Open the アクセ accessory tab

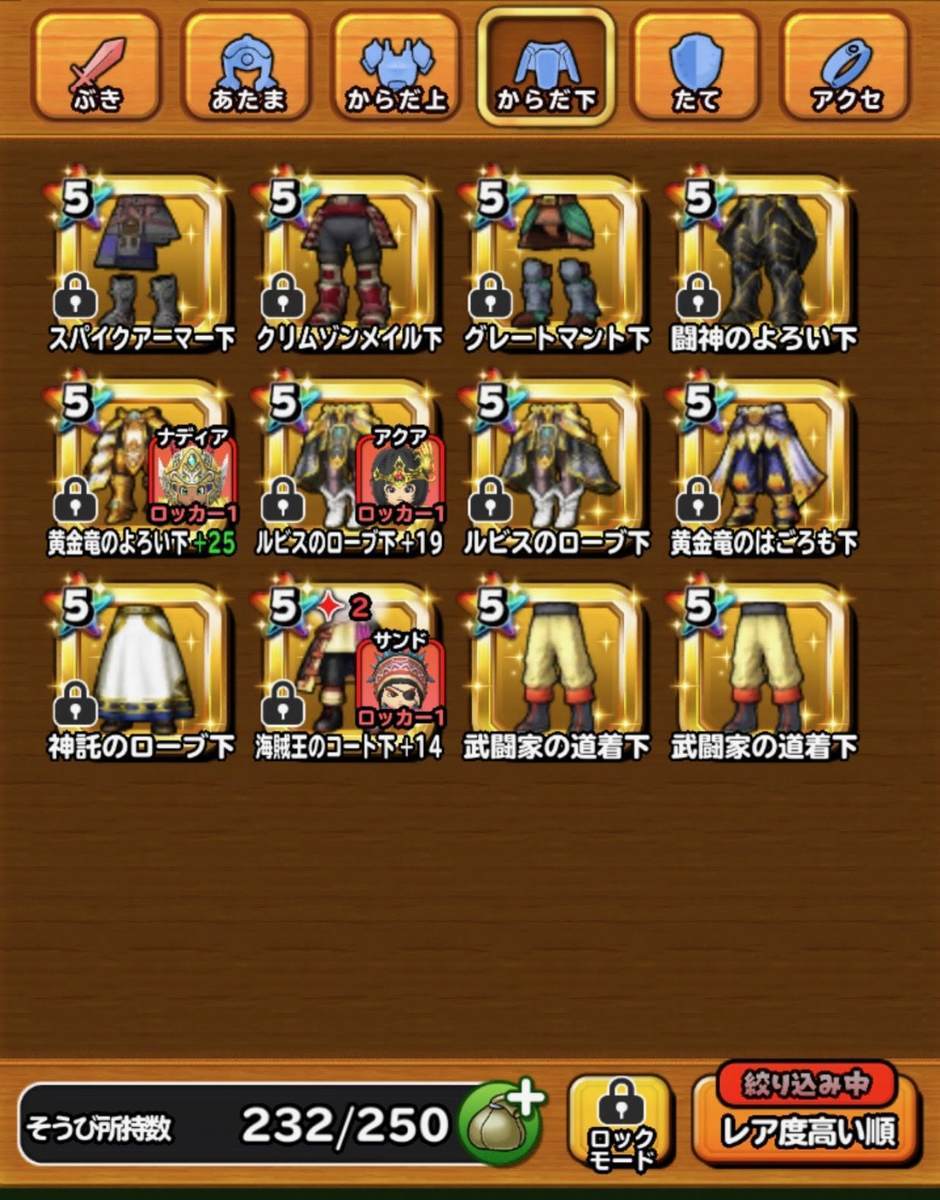845,67
